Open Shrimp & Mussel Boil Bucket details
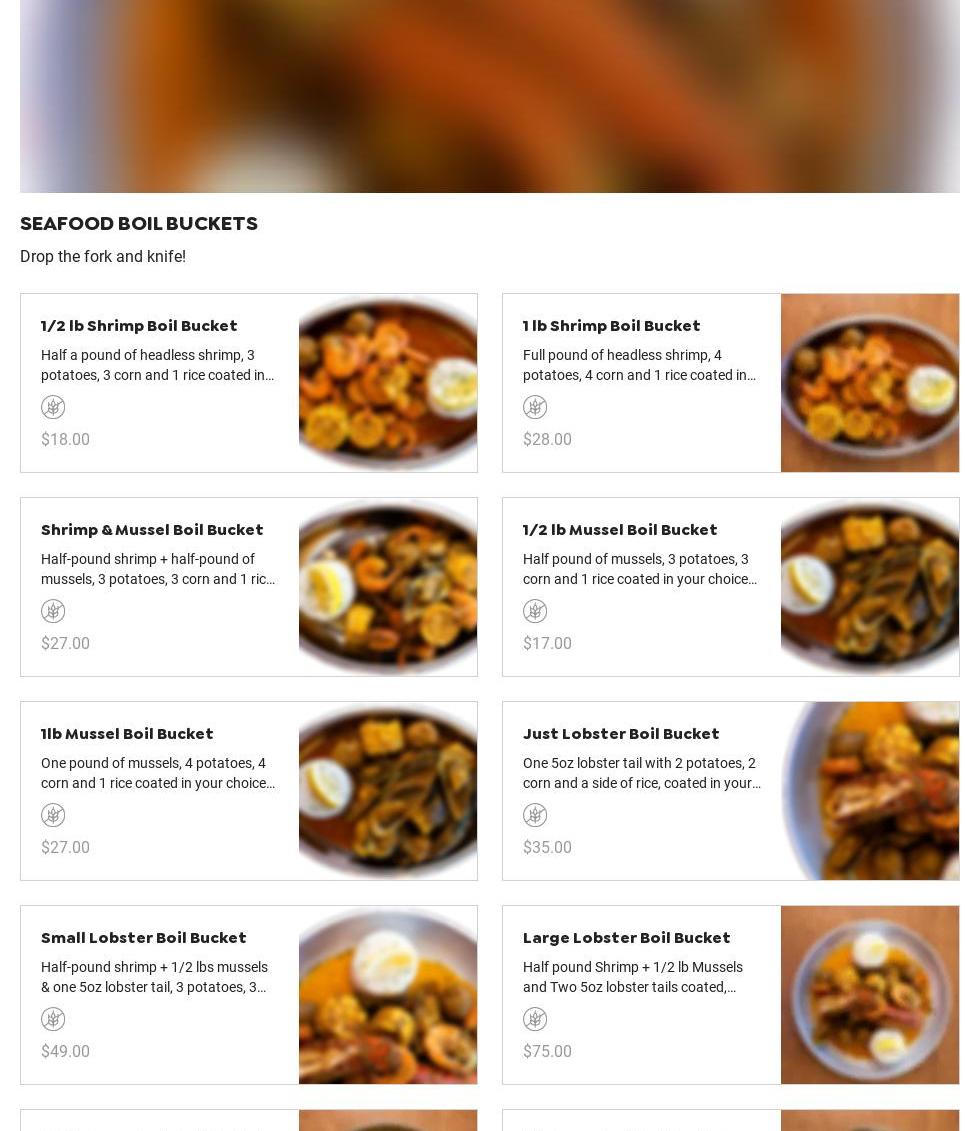Viewport: 965px width, 1131px height. pos(152,530)
